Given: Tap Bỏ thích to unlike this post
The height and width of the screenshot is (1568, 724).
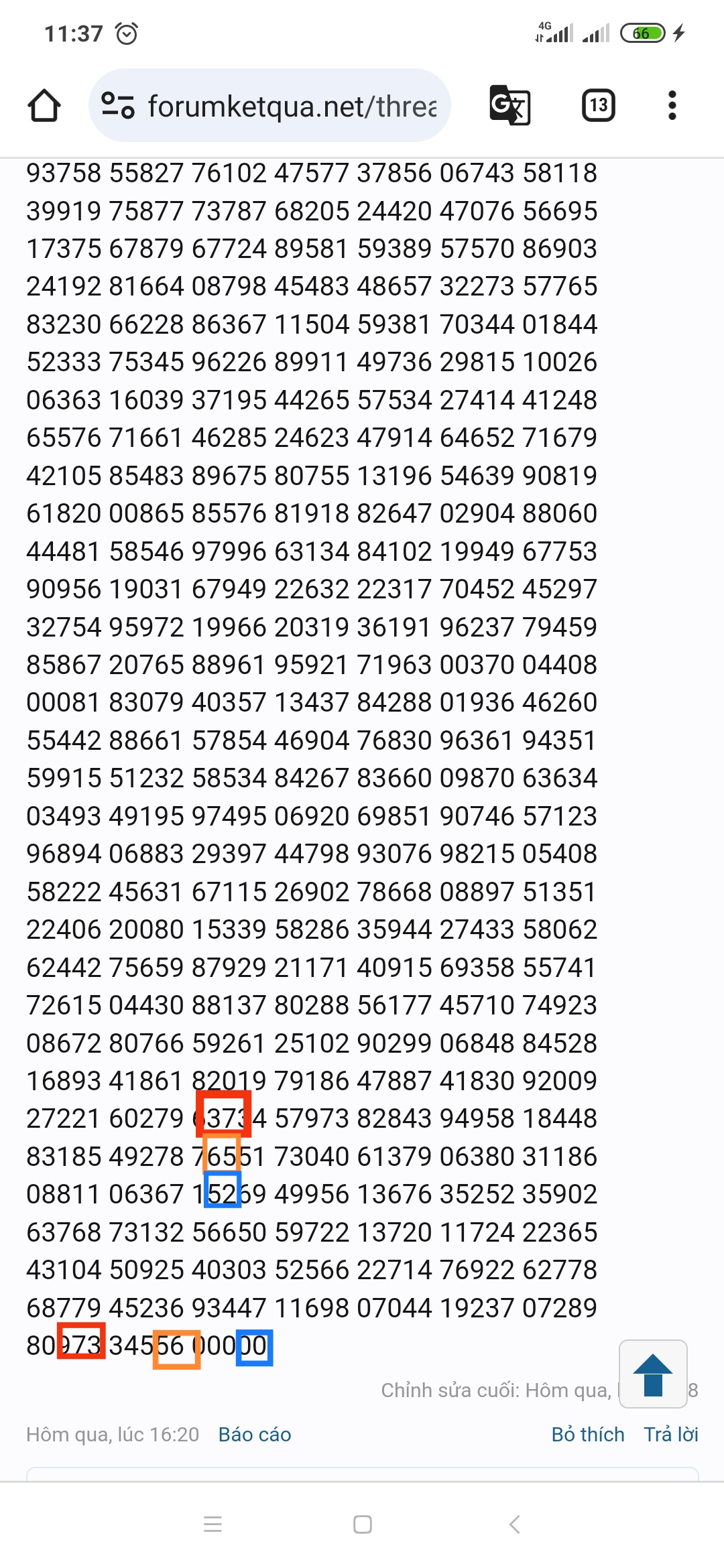Looking at the screenshot, I should point(587,1435).
